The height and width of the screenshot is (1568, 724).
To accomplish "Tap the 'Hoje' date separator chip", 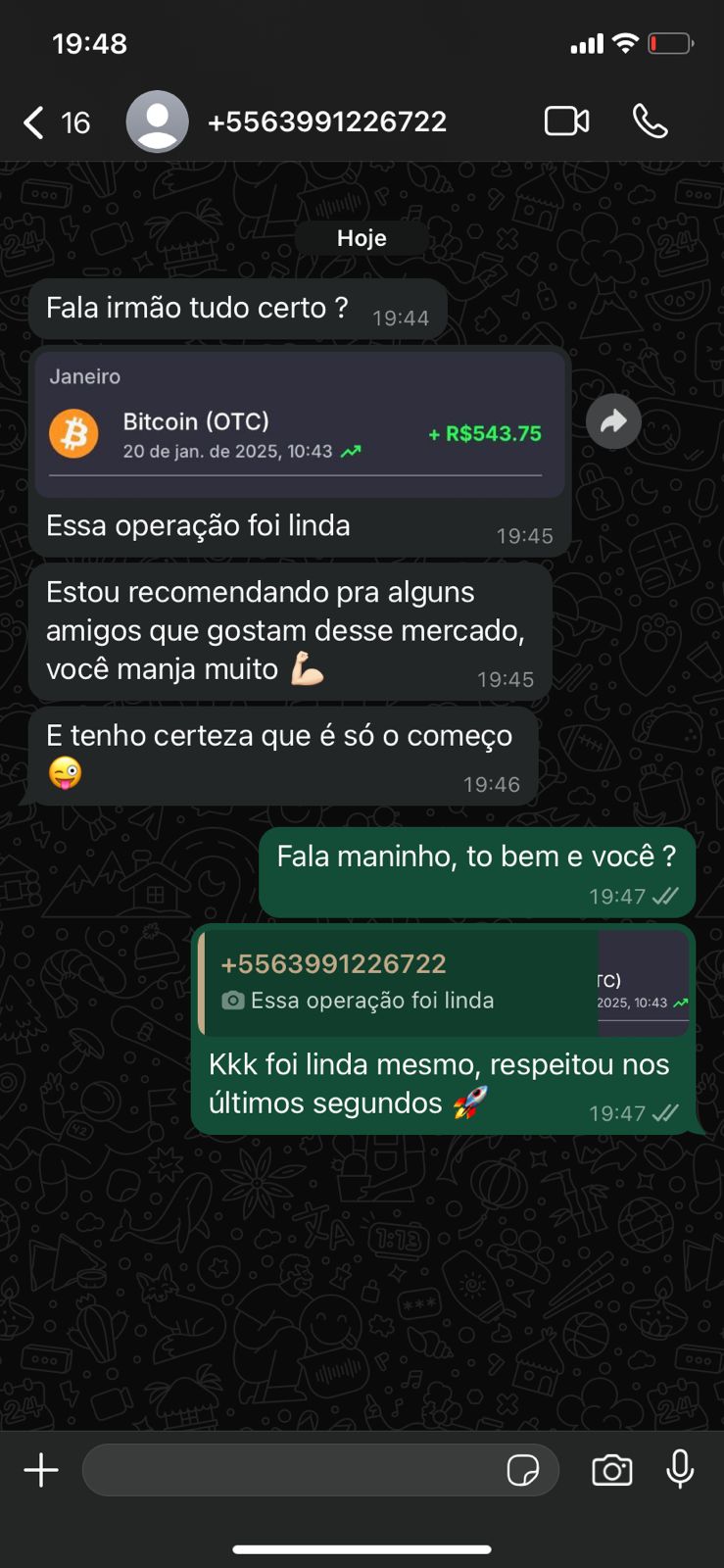I will point(361,237).
